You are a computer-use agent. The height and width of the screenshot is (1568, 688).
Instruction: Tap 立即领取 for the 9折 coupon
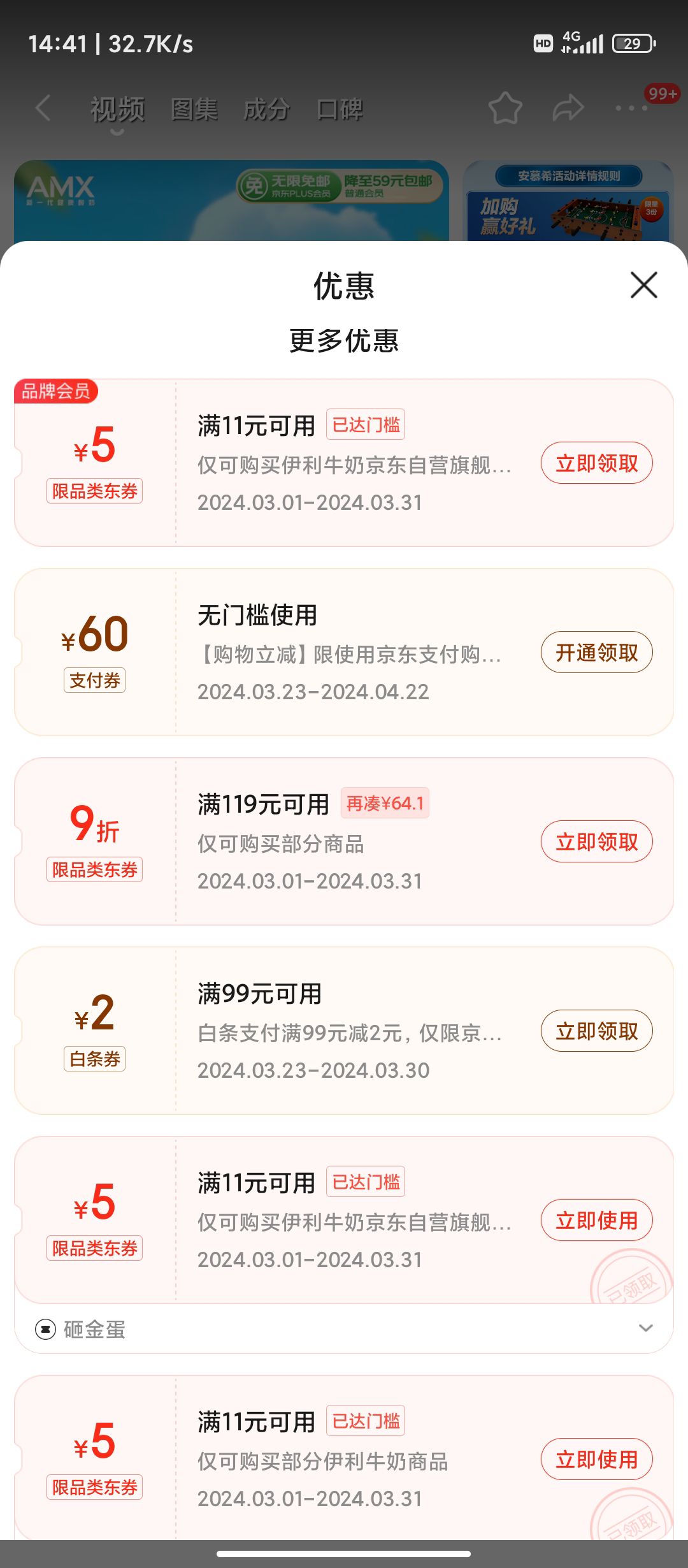(596, 841)
